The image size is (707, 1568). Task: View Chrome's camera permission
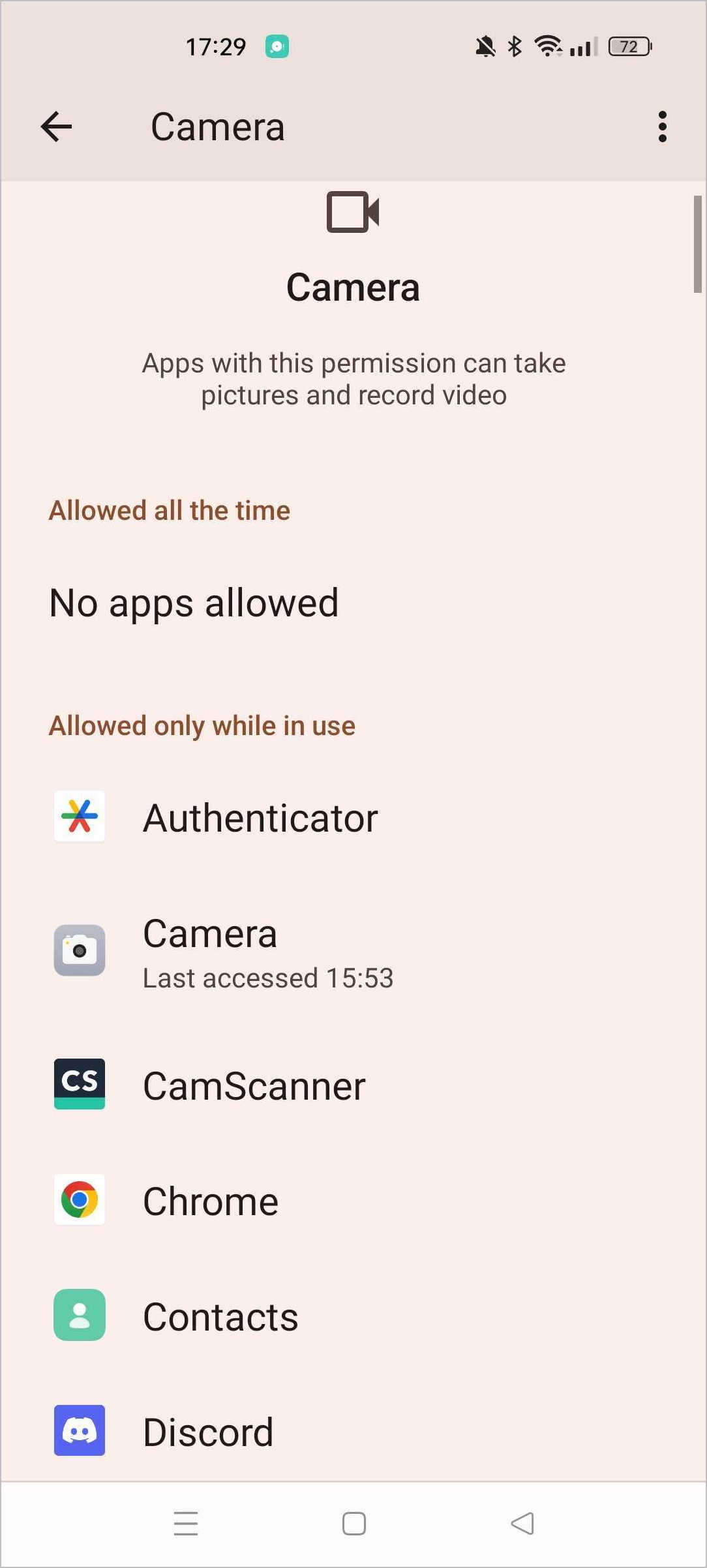[x=211, y=1201]
